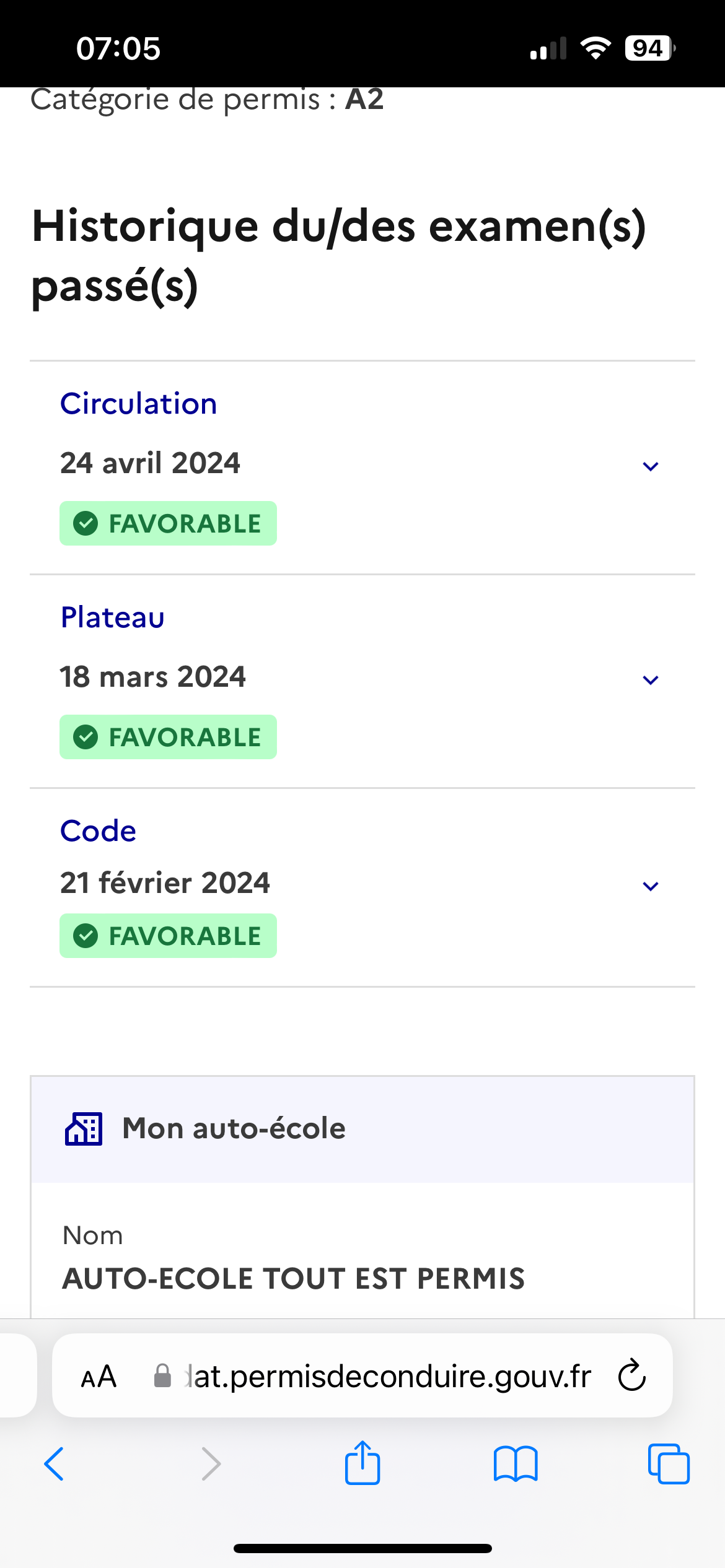The image size is (725, 1568).
Task: Expand the Plateau exam from 18 mars 2024
Action: click(x=650, y=679)
